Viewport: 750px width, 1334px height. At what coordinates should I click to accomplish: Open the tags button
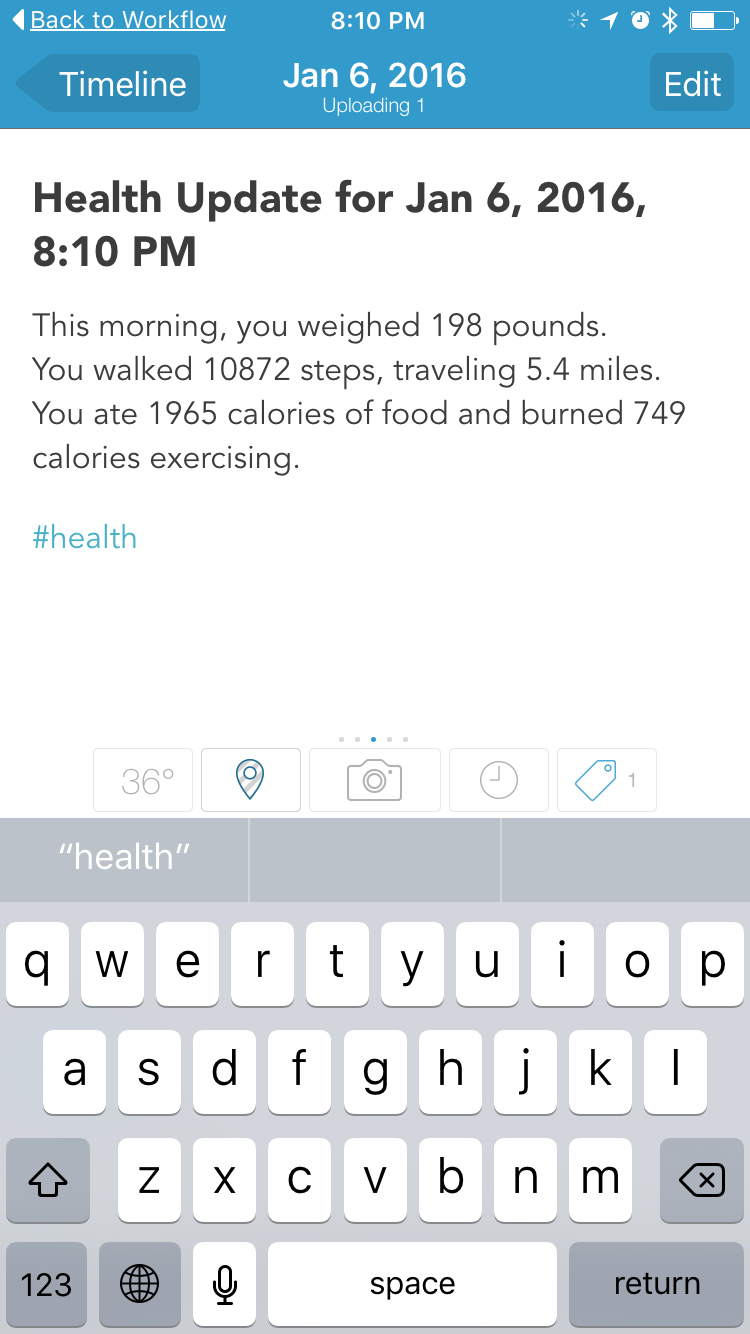[x=606, y=780]
